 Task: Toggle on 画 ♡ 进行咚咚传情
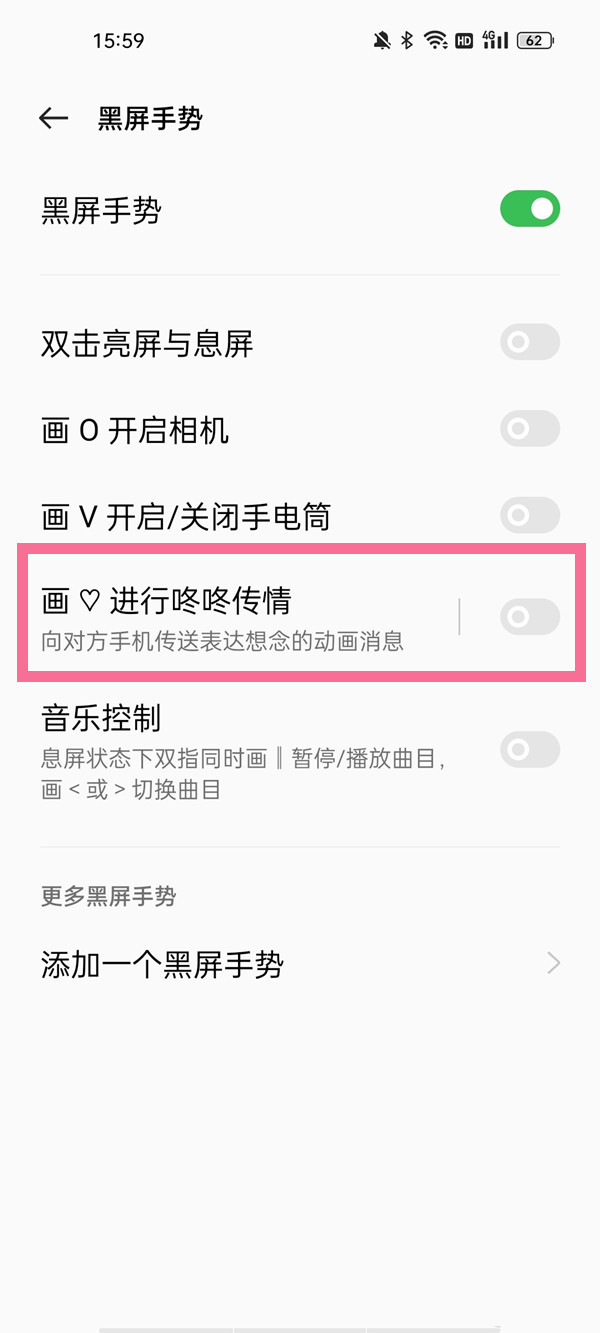530,617
